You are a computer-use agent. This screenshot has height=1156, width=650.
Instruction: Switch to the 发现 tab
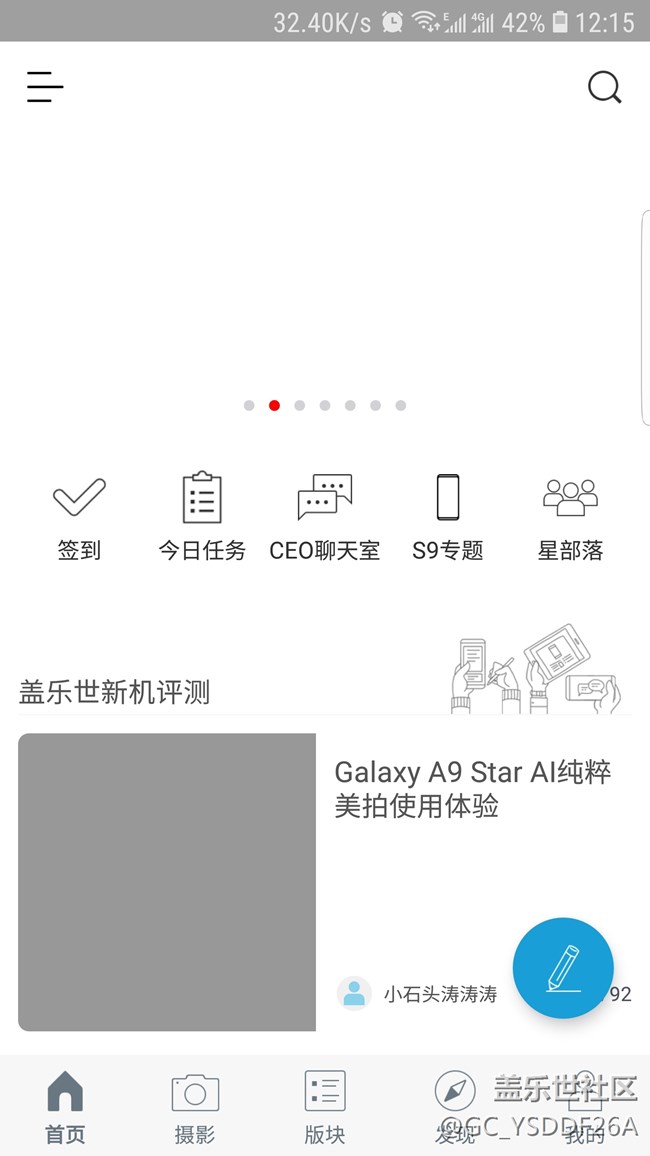[455, 1106]
